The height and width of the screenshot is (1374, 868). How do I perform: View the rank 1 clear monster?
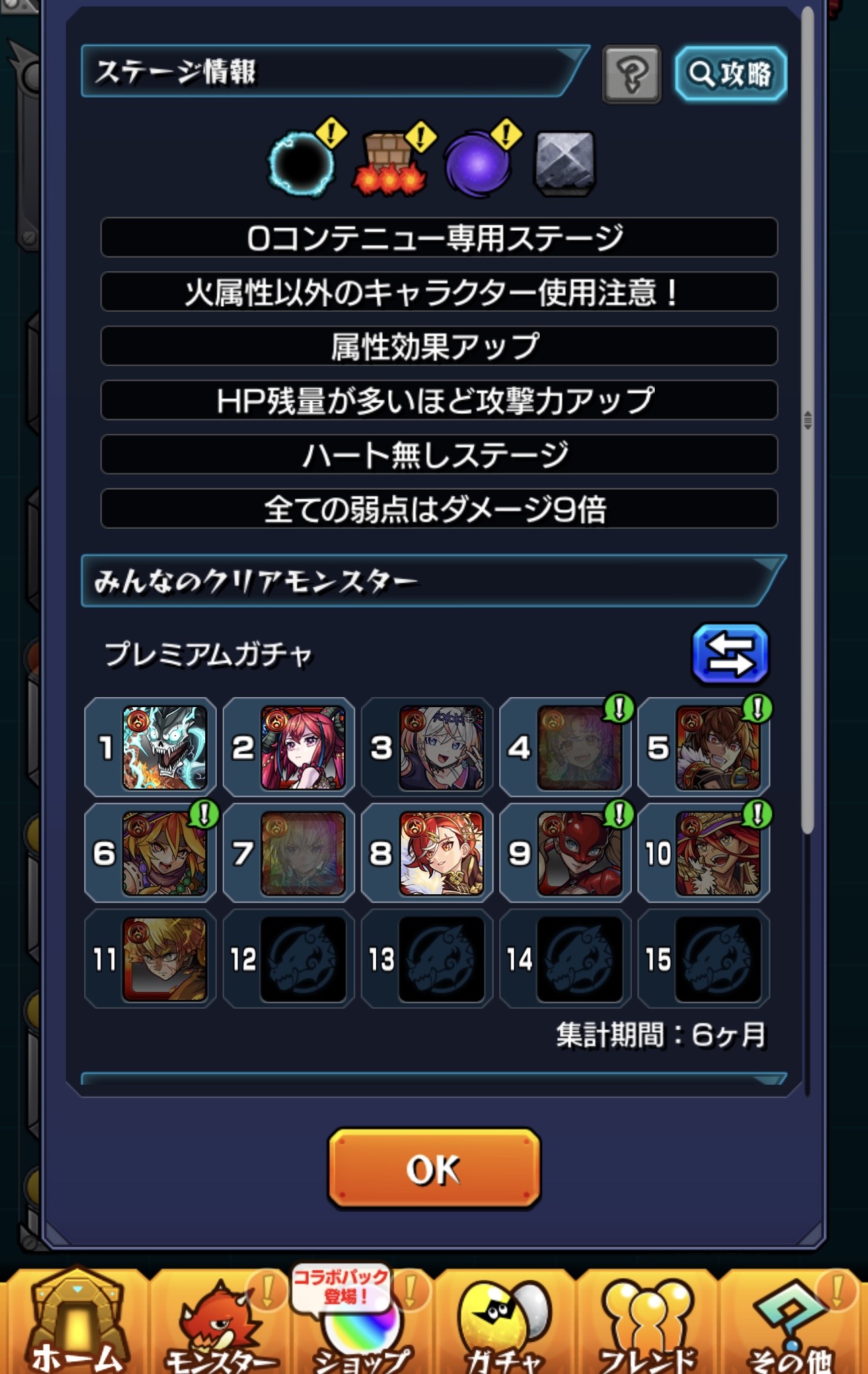click(164, 748)
